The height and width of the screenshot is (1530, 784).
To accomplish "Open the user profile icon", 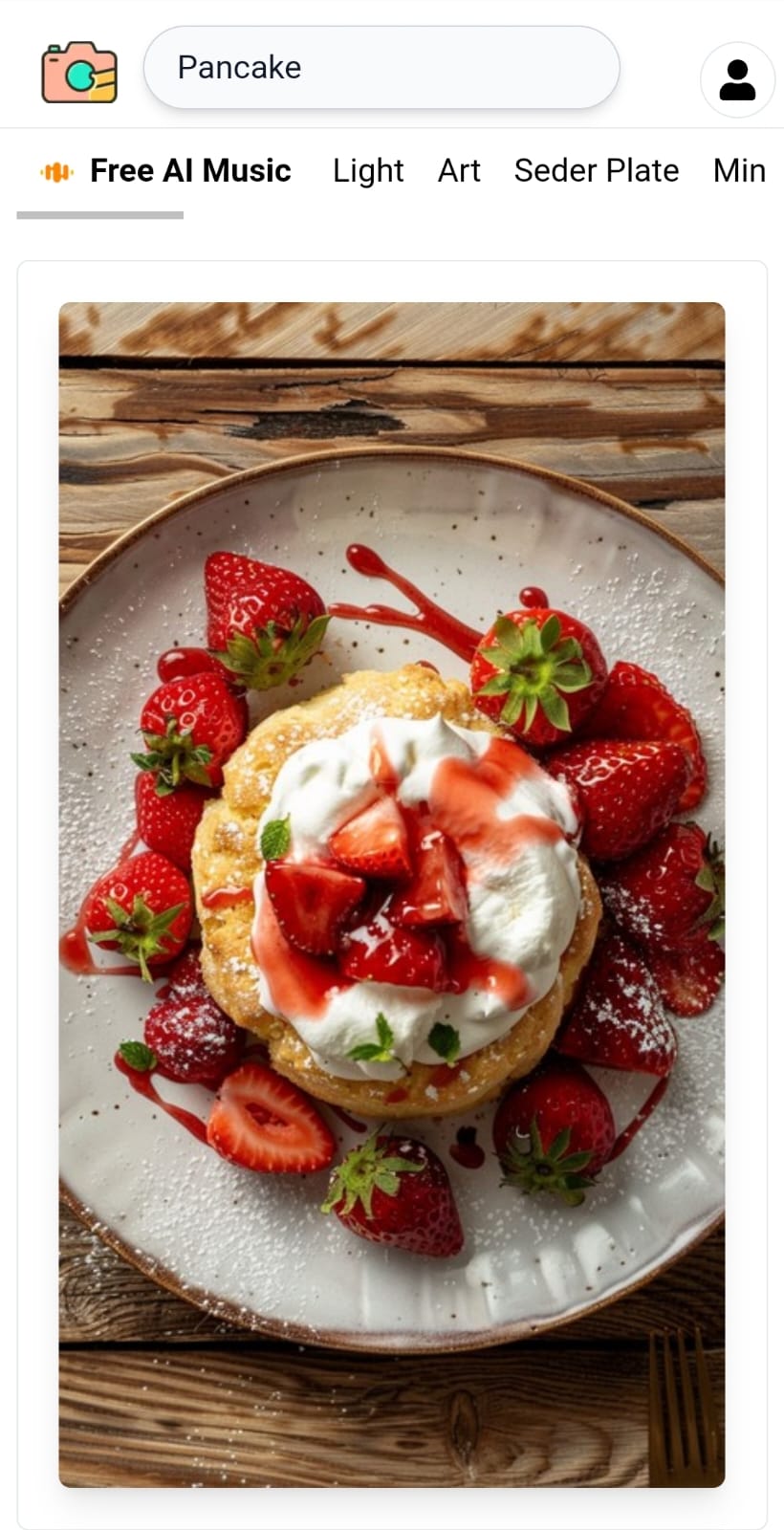I will click(737, 79).
